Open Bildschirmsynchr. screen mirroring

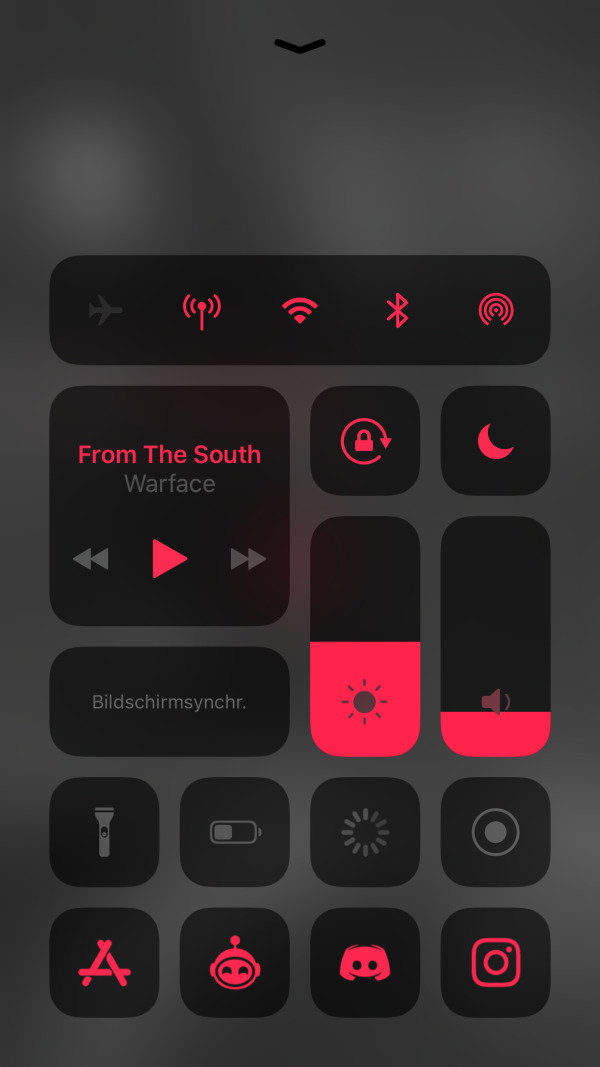[x=169, y=702]
